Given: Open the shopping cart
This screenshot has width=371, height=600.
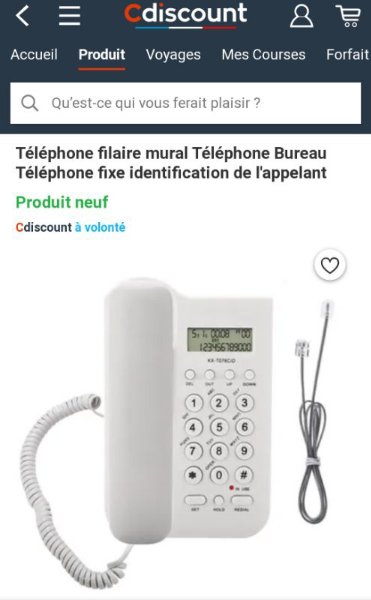Looking at the screenshot, I should coord(348,16).
